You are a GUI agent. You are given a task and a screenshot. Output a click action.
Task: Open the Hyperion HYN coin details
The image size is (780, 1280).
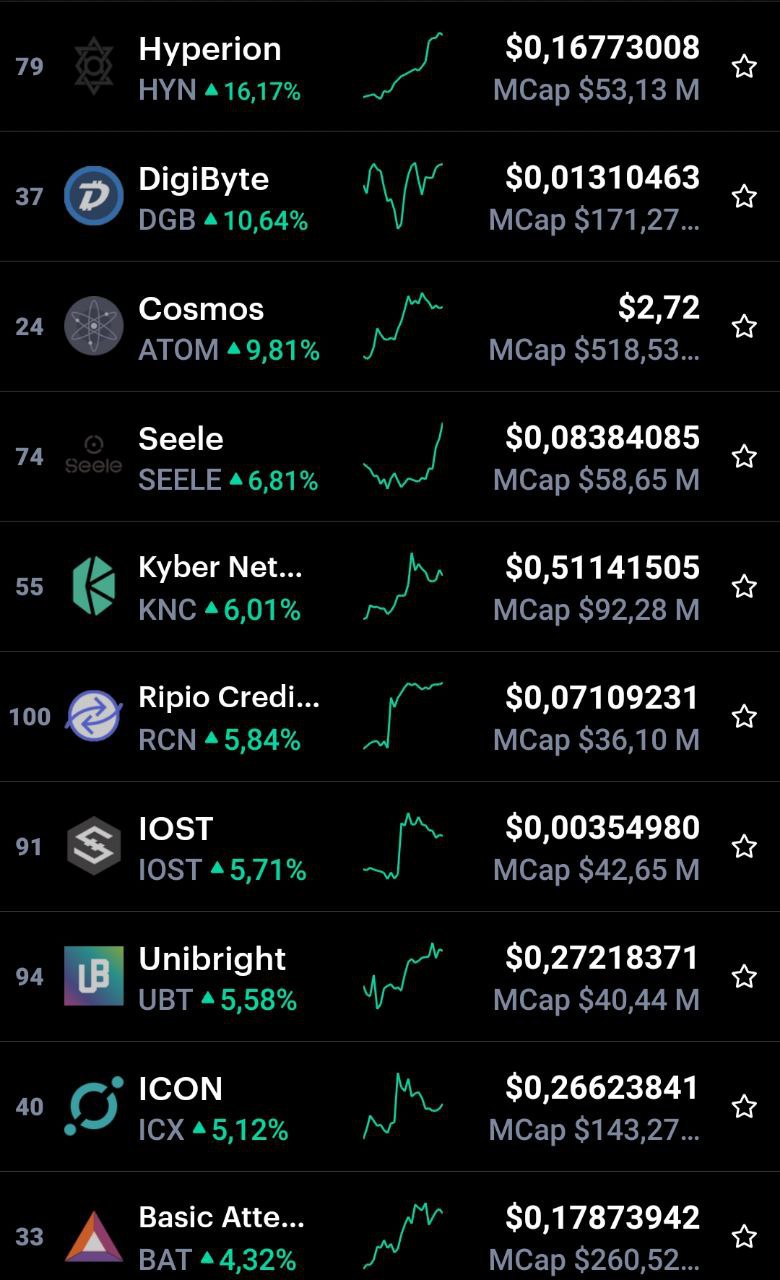[390, 67]
